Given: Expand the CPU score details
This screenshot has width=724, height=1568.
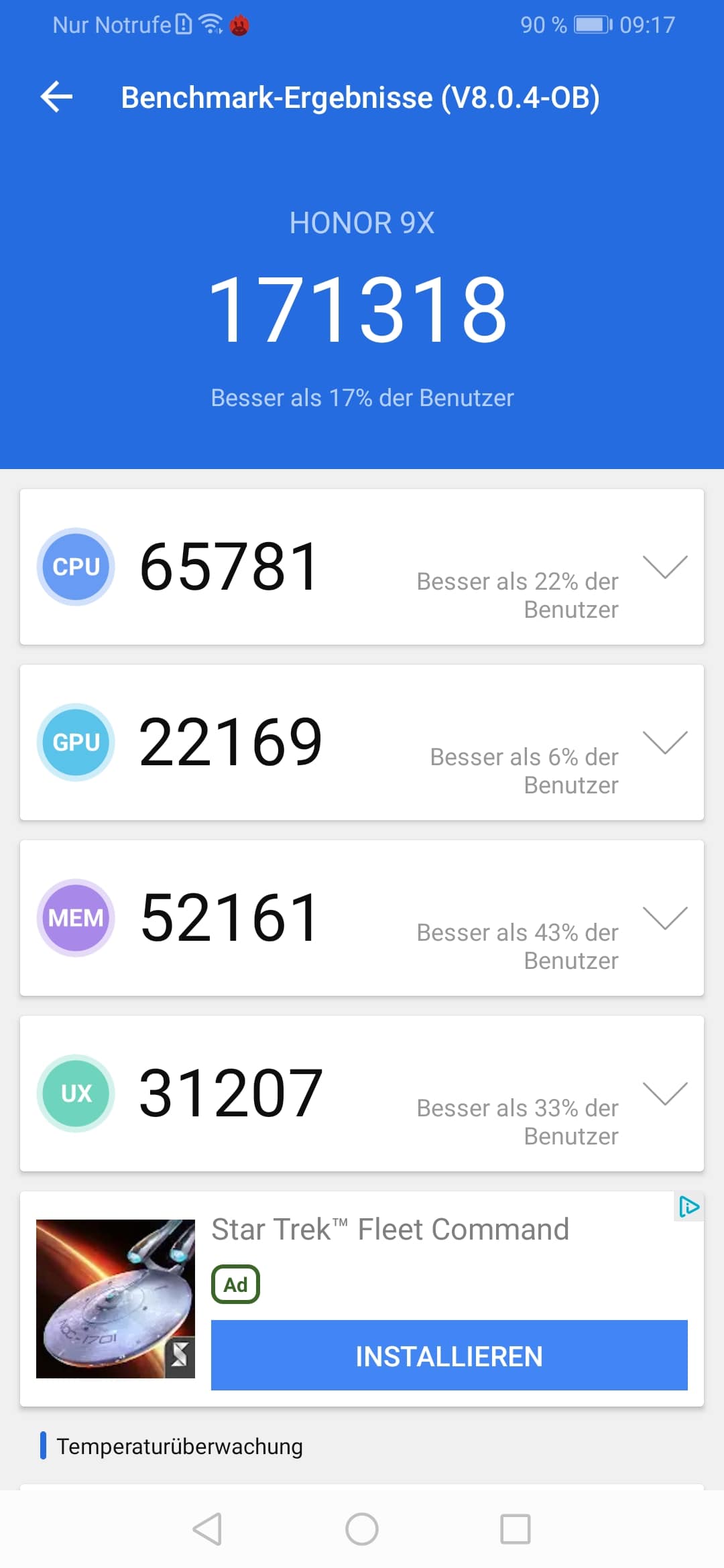Looking at the screenshot, I should 665,567.
